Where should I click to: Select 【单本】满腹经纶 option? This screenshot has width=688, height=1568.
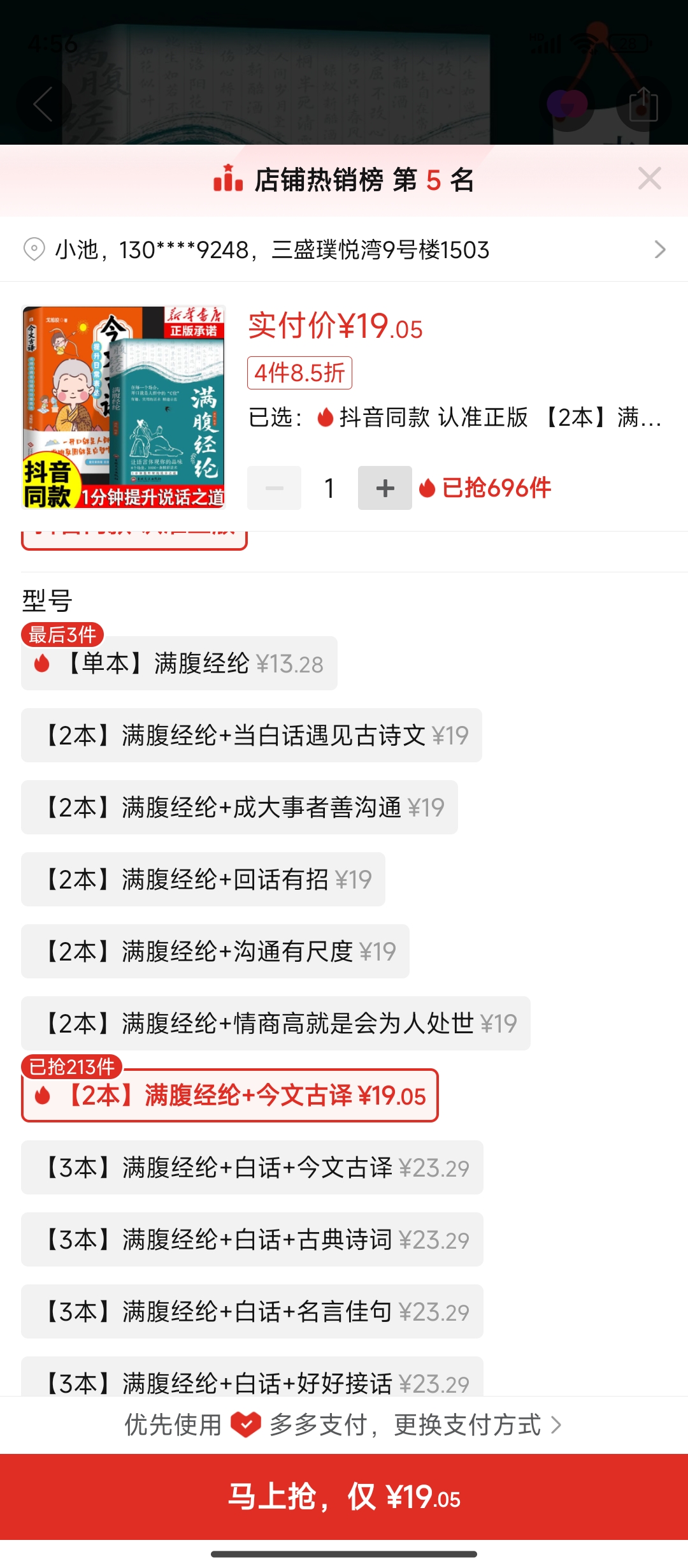click(179, 664)
